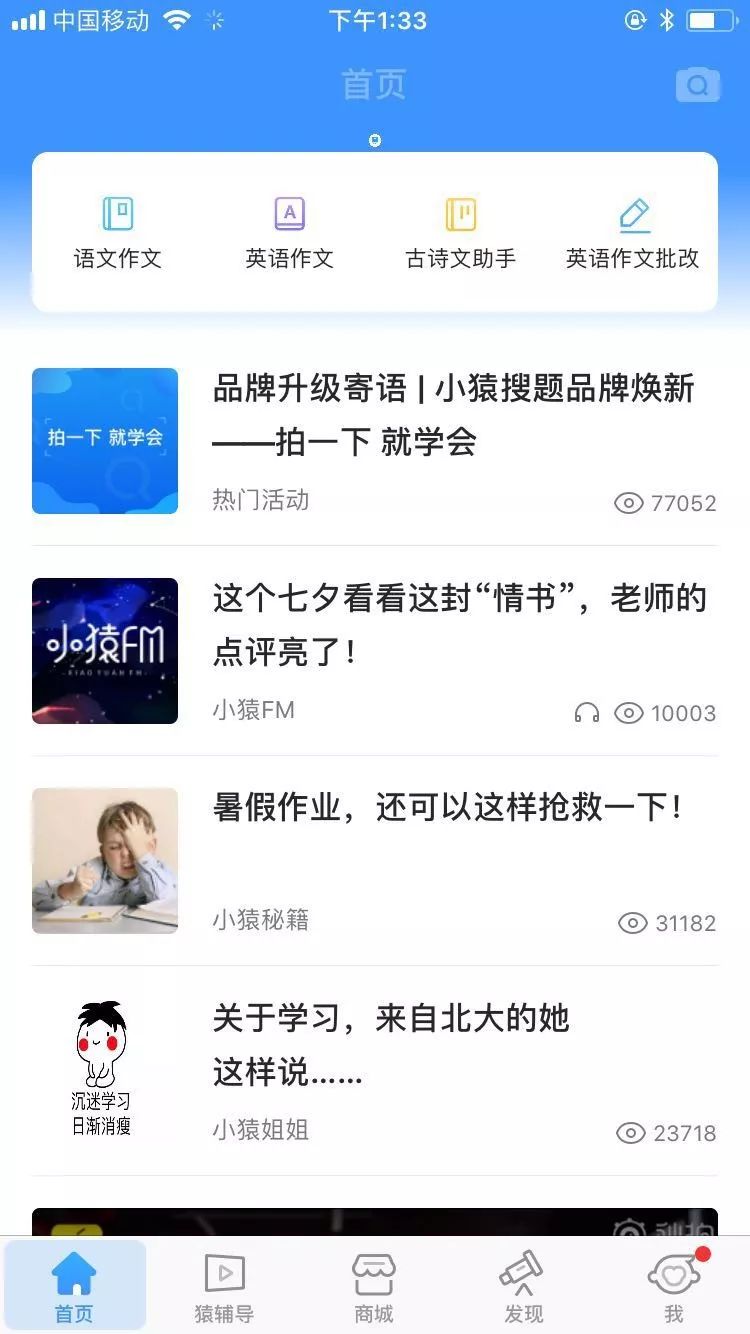
Task: Open the 七夕情书 小猿FM article
Action: (x=459, y=625)
